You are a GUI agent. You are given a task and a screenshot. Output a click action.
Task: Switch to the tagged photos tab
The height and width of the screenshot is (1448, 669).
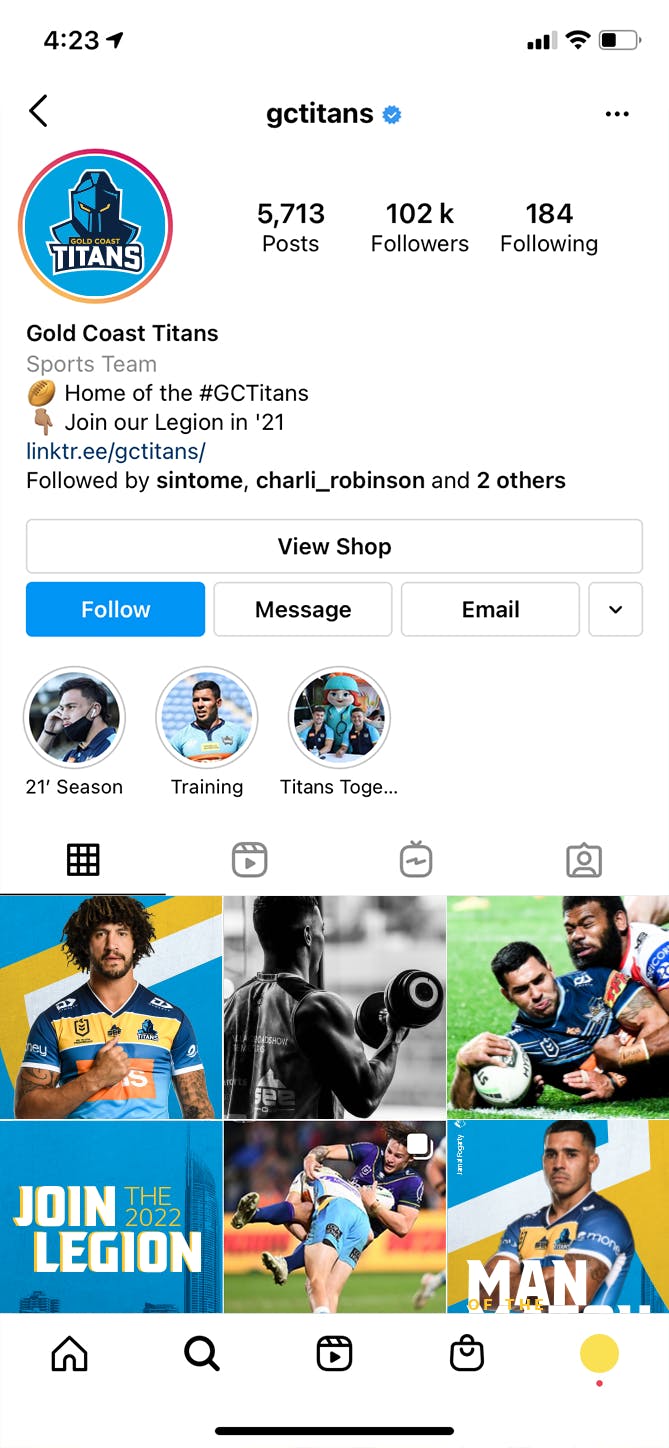(584, 860)
